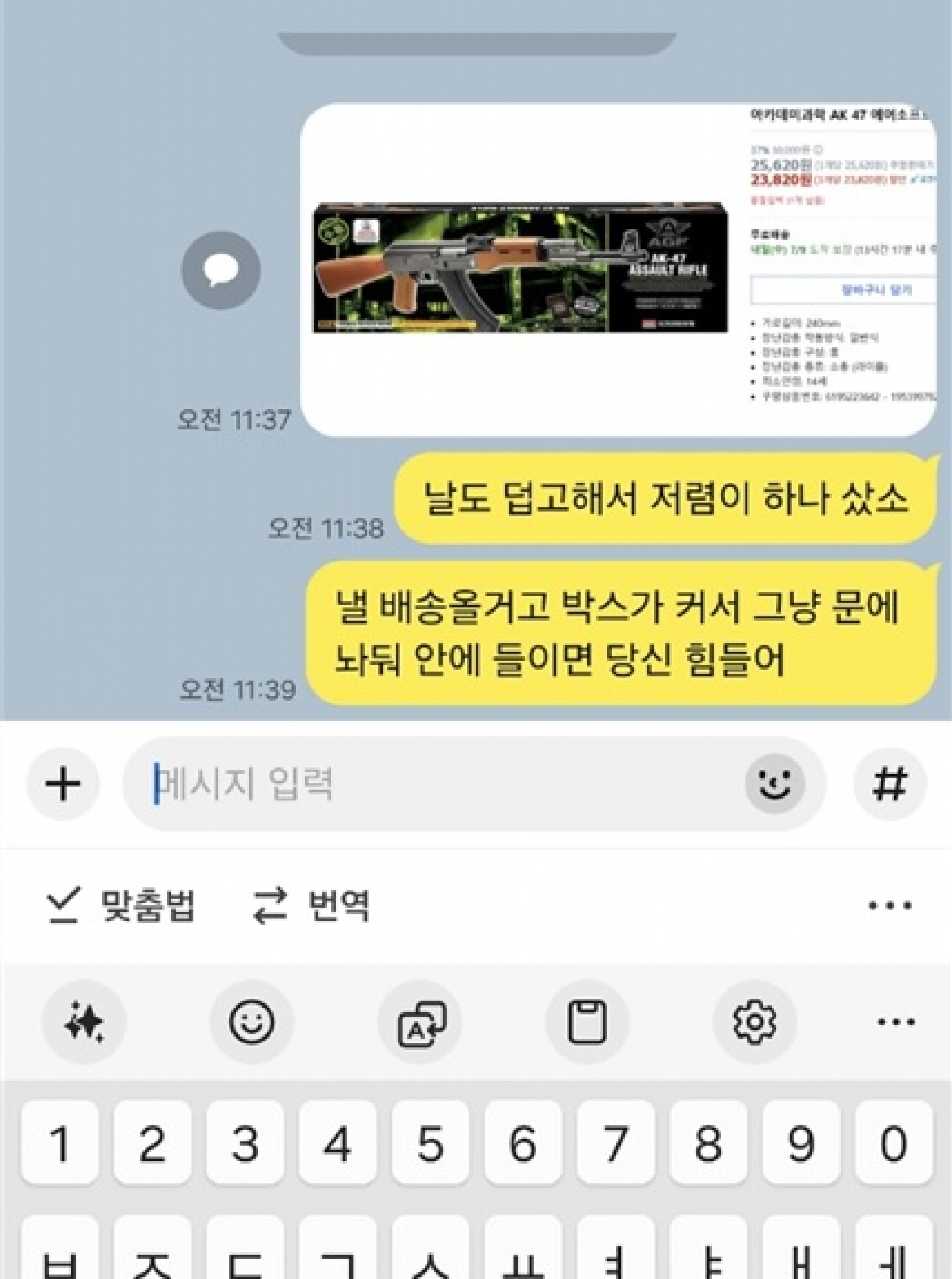Screen dimensions: 952x1279
Task: Expand more keyboard toolbar options
Action: point(896,1022)
